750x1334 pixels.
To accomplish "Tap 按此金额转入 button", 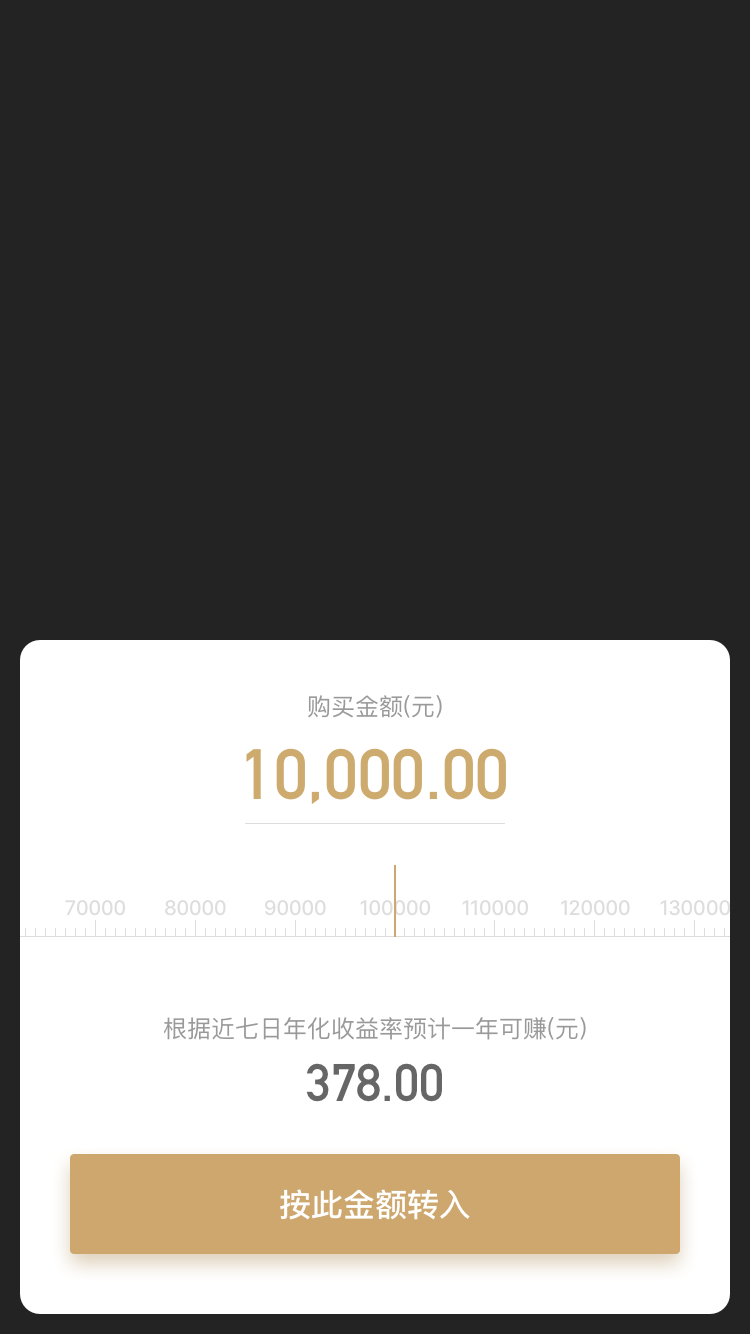I will 375,1204.
